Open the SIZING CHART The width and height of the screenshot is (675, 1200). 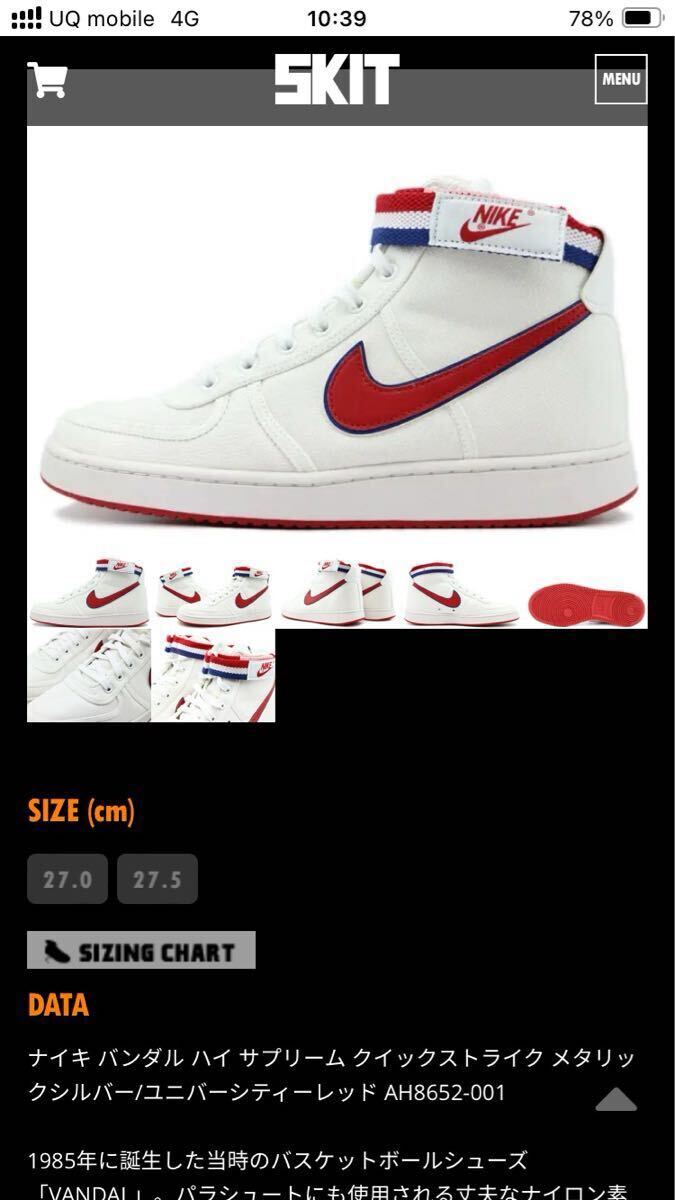tap(141, 950)
